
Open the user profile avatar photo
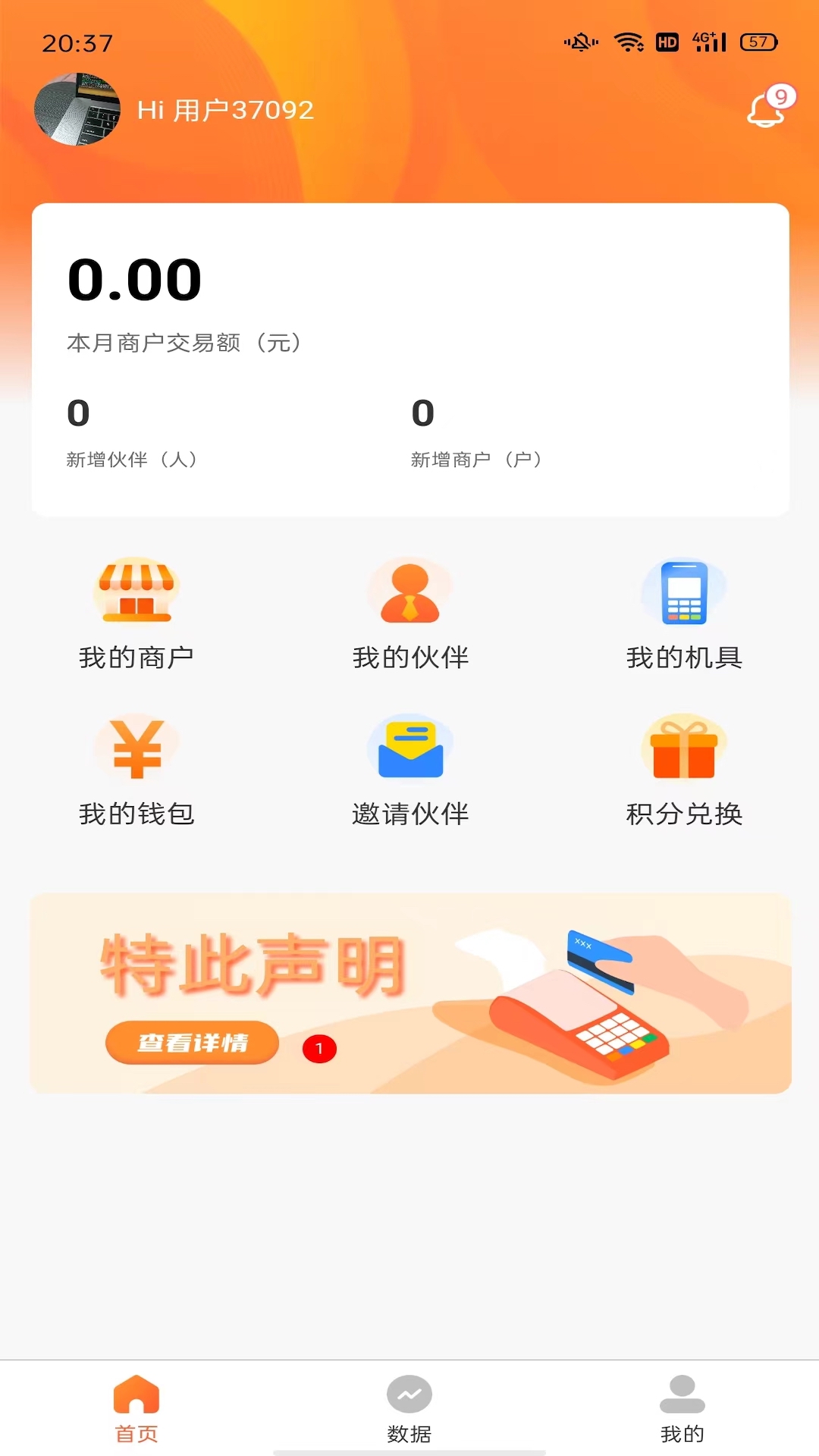point(77,109)
